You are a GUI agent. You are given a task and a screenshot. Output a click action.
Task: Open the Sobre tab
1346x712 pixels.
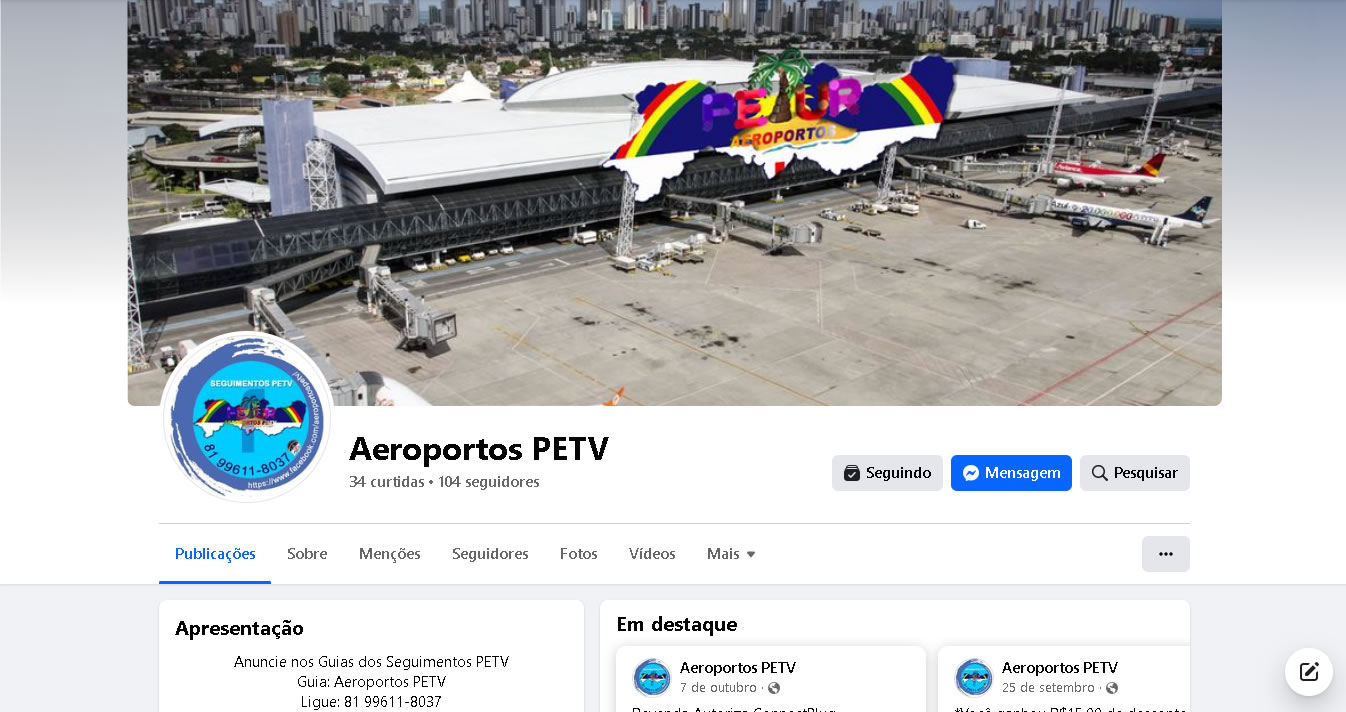tap(307, 554)
